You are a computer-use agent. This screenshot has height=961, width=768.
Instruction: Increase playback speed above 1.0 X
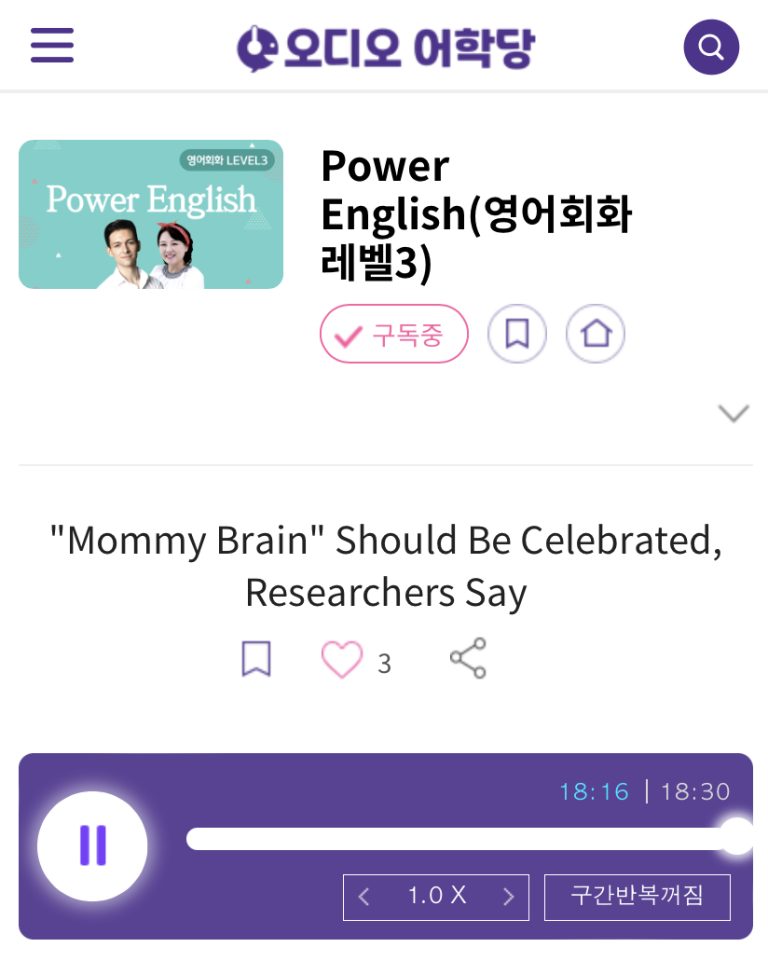point(508,897)
